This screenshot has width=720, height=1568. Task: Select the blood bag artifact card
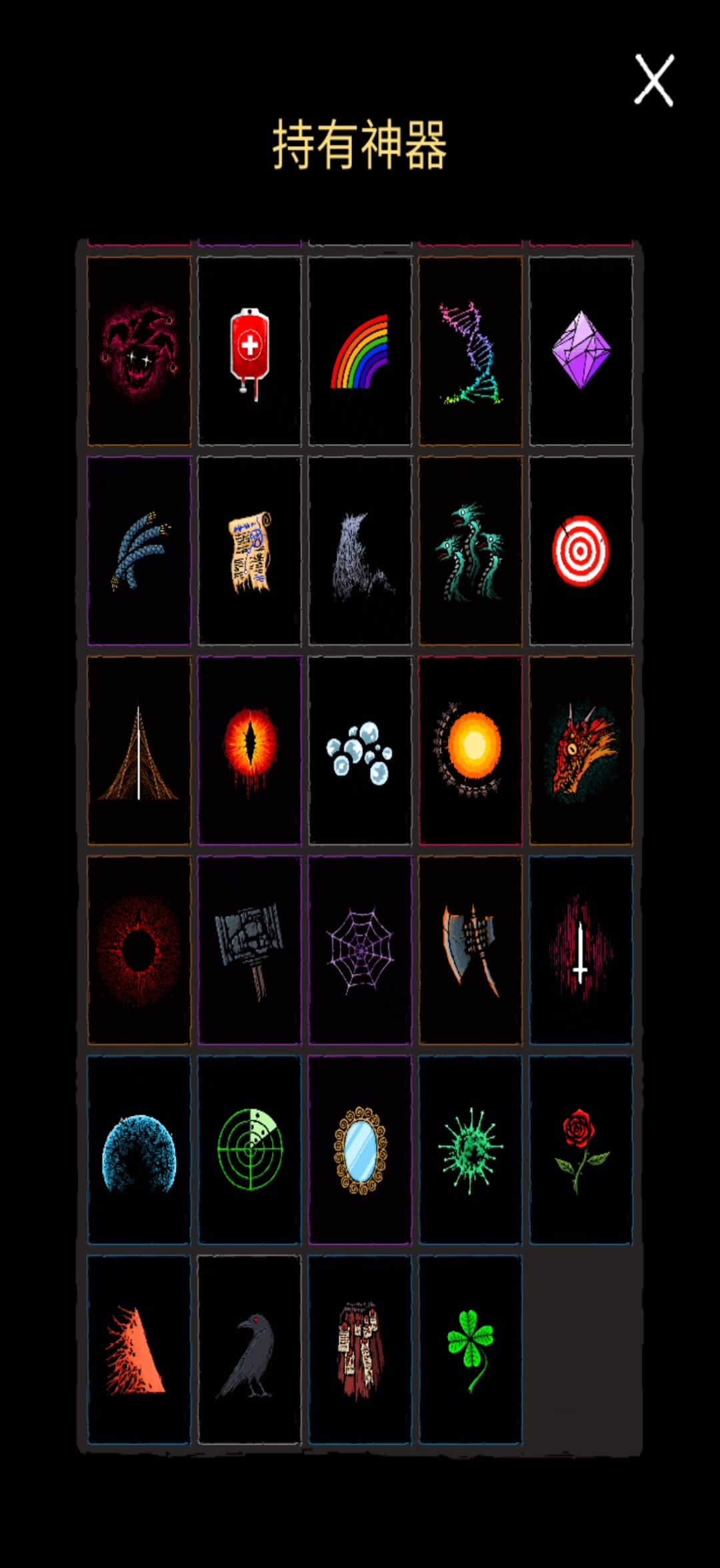[x=249, y=351]
